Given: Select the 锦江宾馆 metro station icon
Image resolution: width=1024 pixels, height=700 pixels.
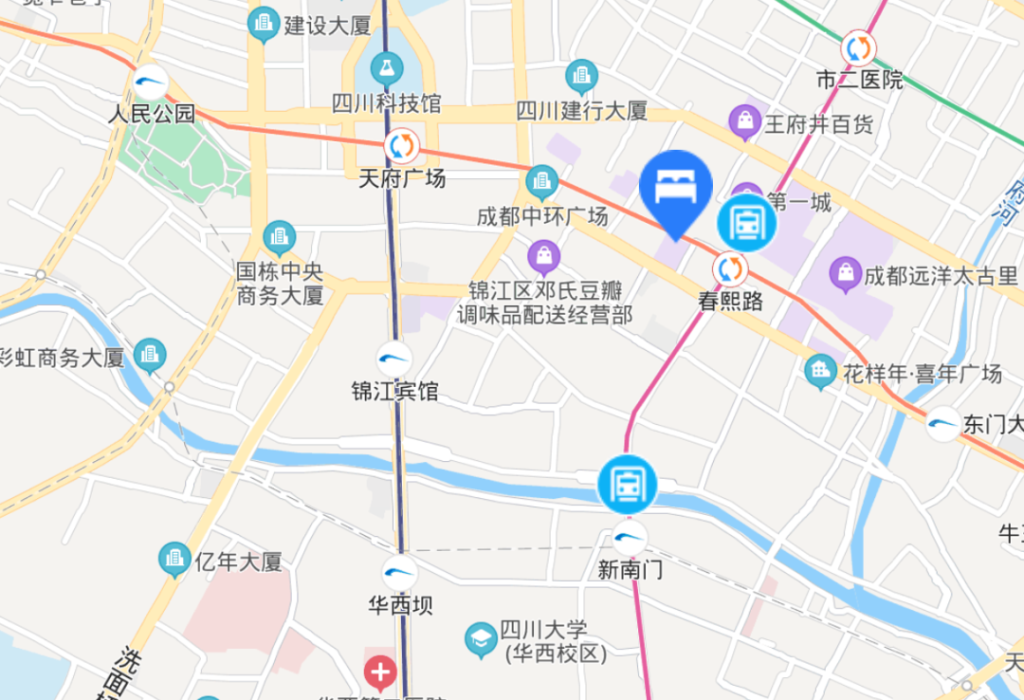Looking at the screenshot, I should pos(394,359).
